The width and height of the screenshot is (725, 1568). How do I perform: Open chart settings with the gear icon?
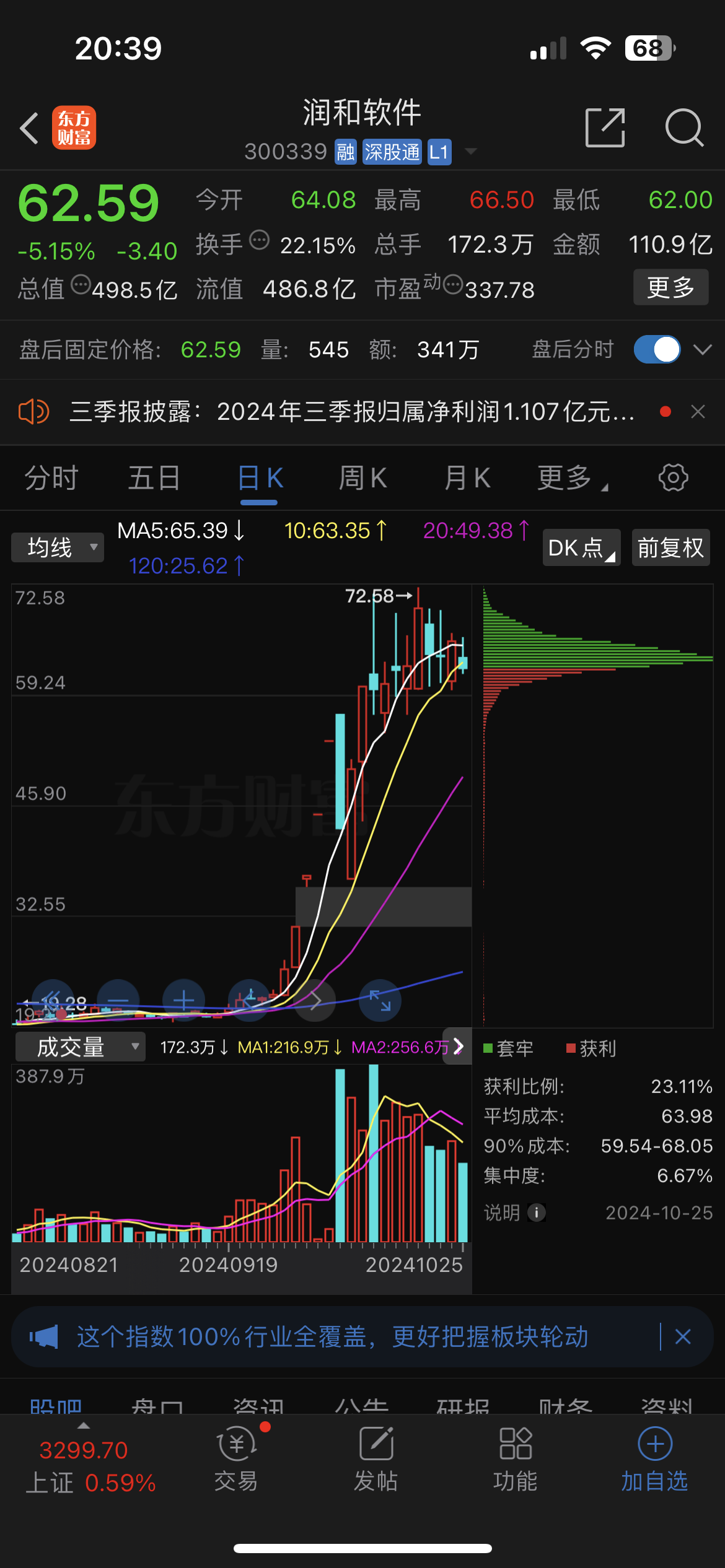(672, 477)
